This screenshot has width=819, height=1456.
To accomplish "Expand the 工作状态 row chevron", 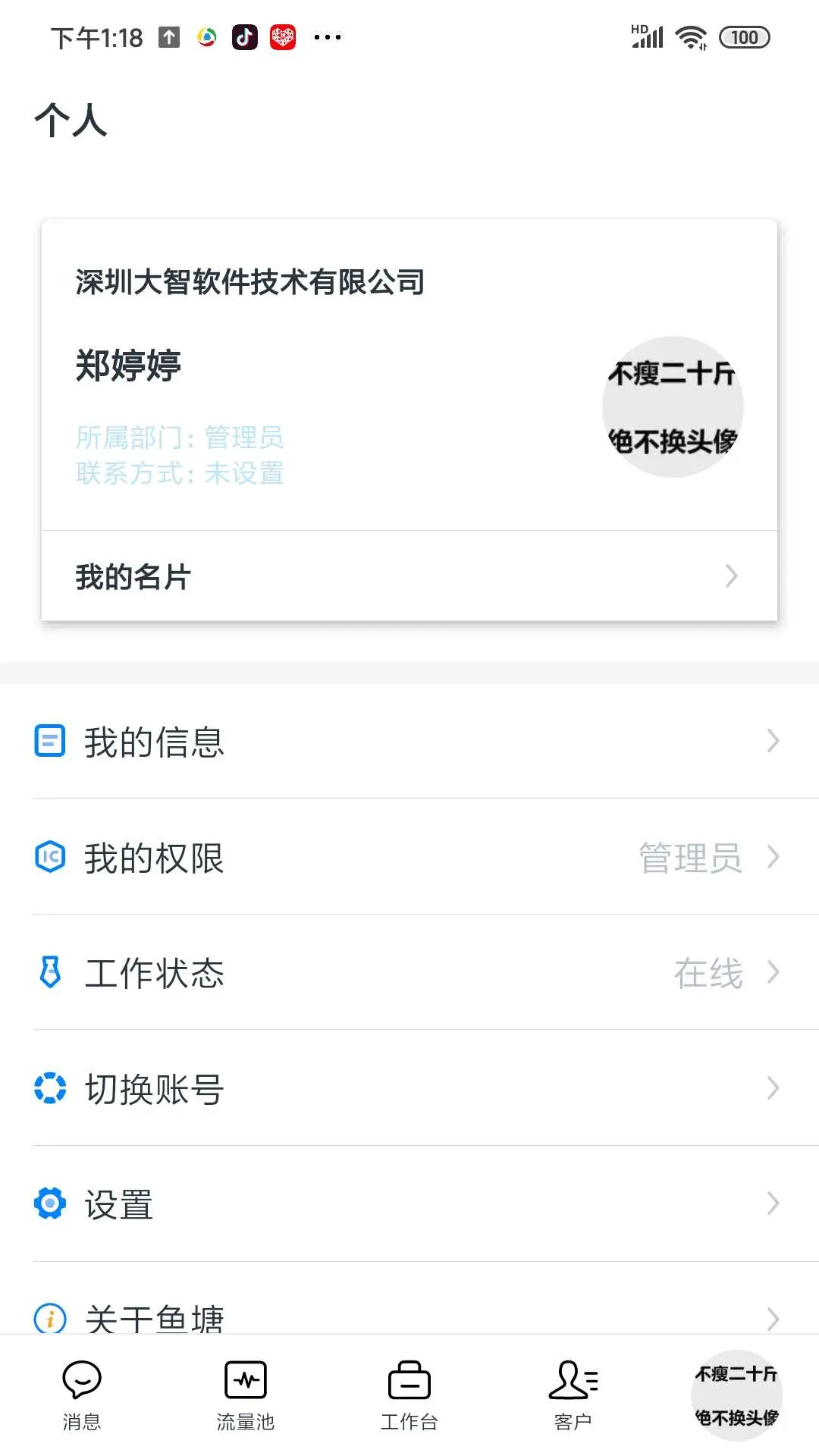I will 774,972.
